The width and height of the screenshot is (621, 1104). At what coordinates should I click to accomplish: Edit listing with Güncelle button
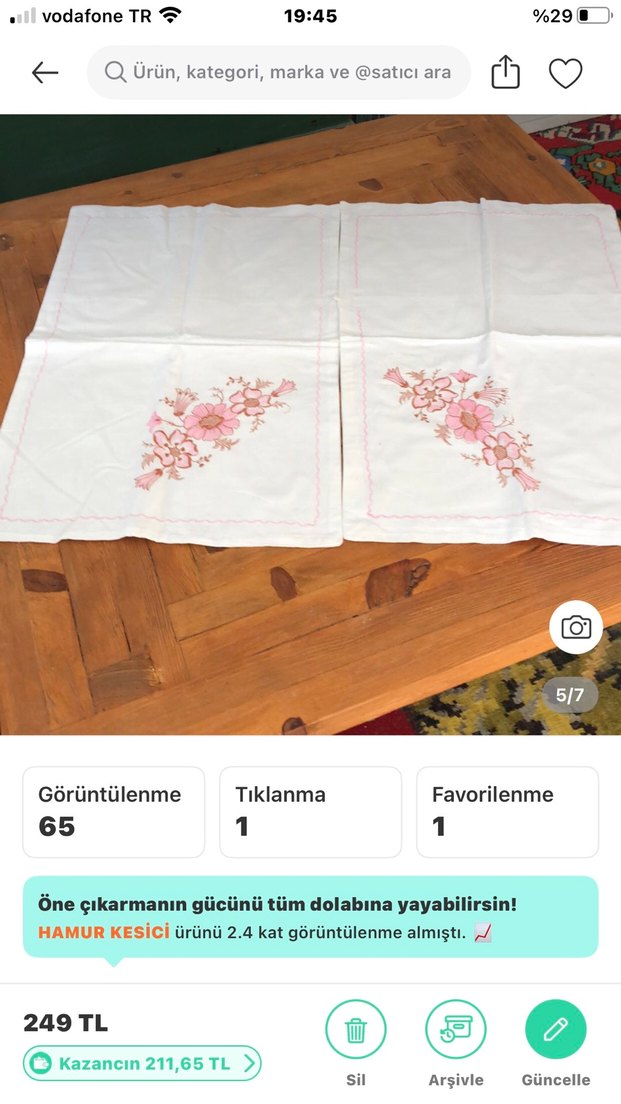coord(556,1031)
